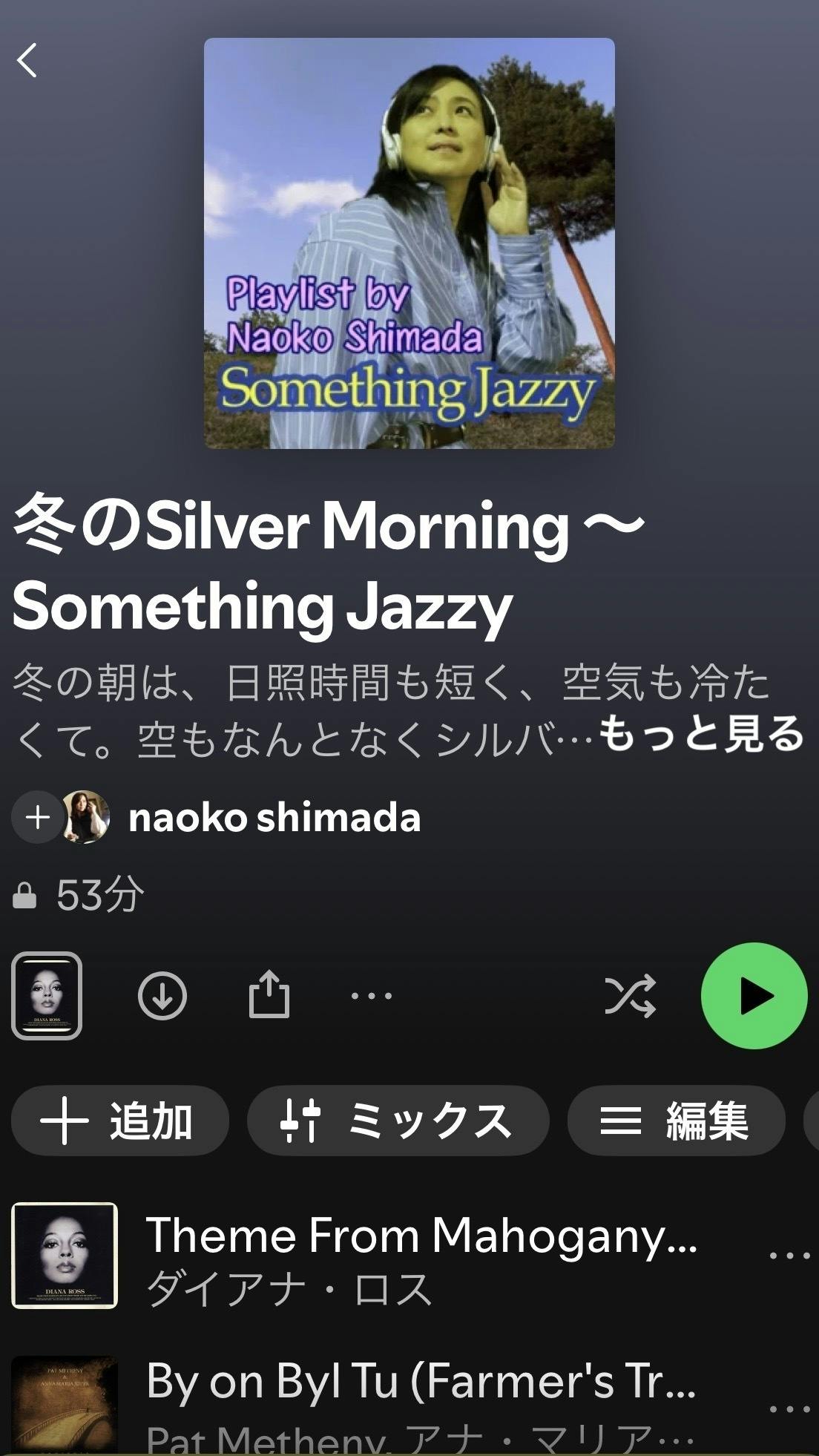Screen dimensions: 819x1456
Task: Open naoko shimada's profile
Action: pyautogui.click(x=274, y=818)
